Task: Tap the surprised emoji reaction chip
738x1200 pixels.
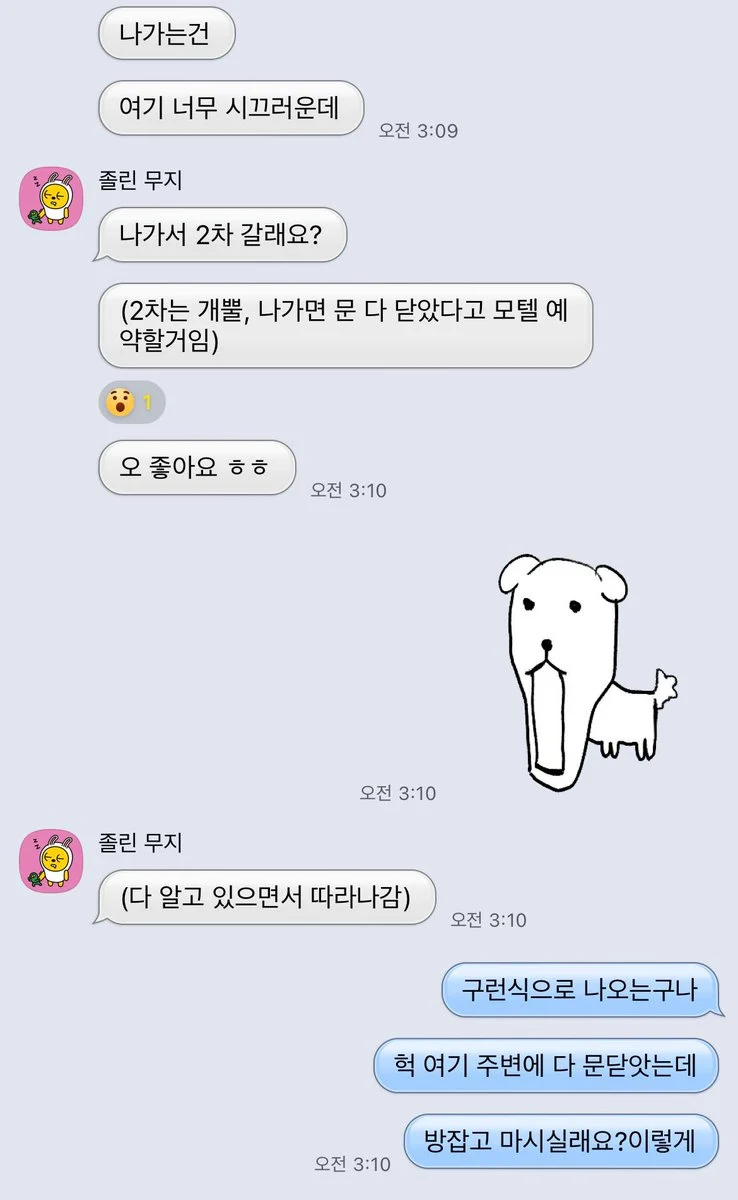Action: click(132, 403)
